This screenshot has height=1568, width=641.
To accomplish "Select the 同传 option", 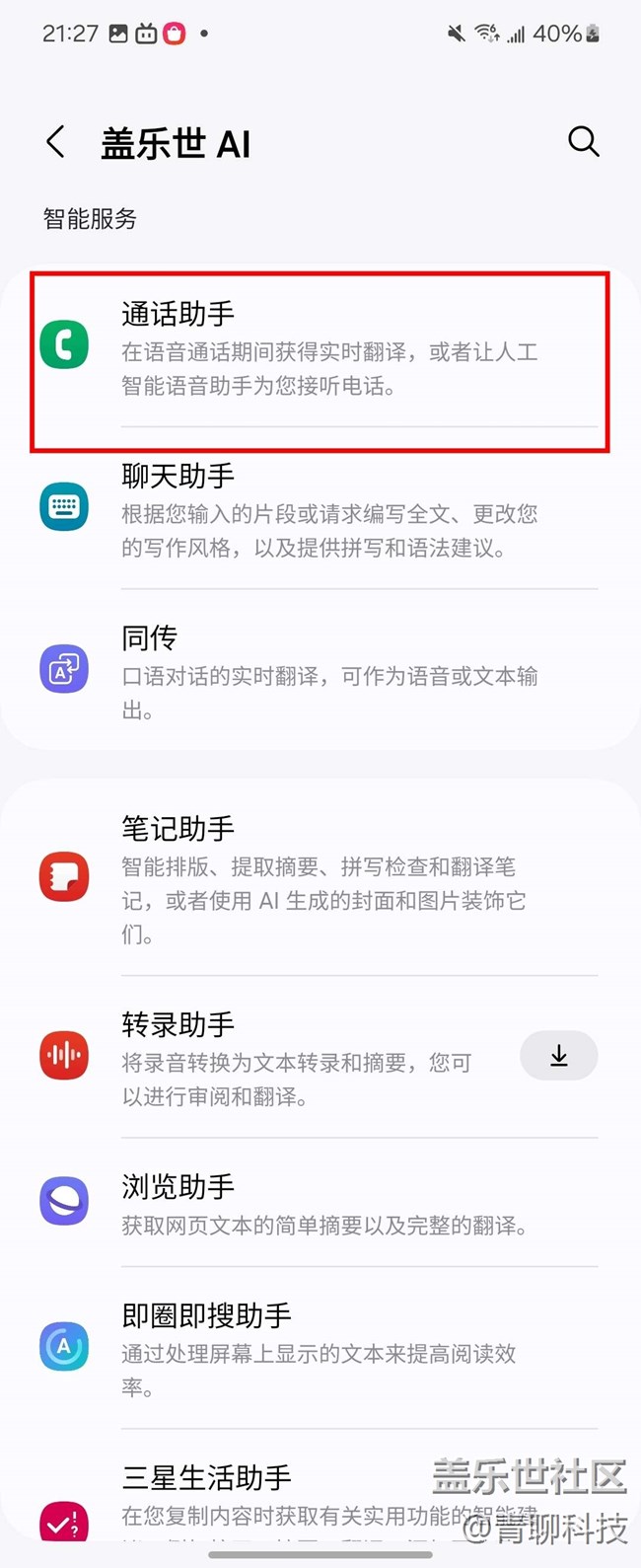I will click(320, 671).
